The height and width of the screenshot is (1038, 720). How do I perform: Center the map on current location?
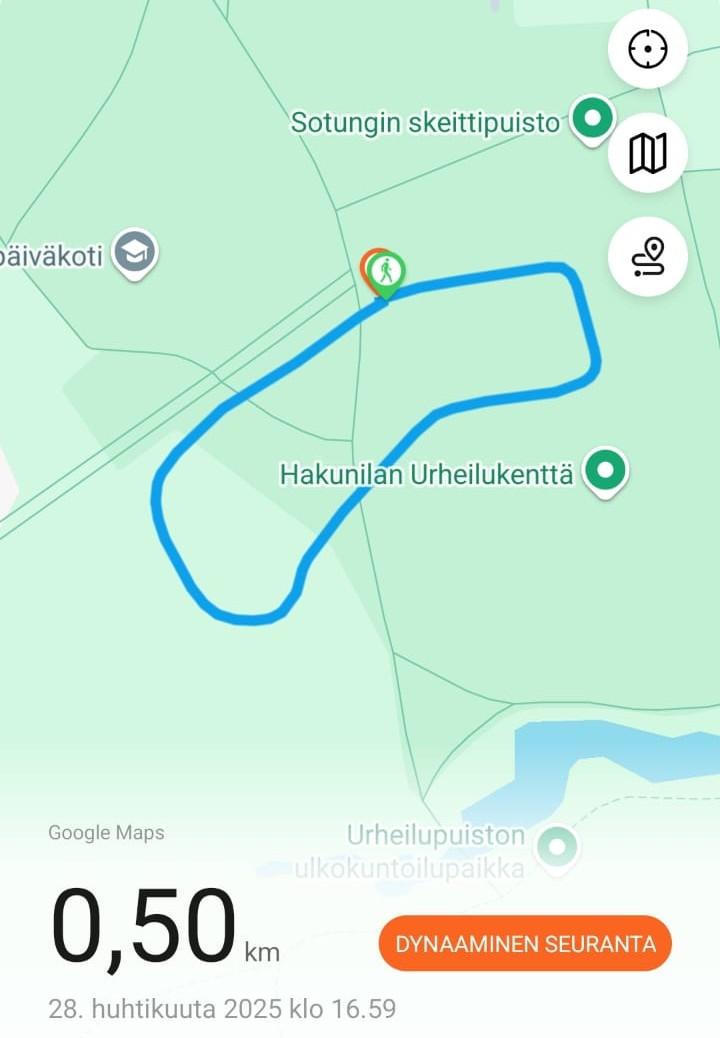[647, 49]
